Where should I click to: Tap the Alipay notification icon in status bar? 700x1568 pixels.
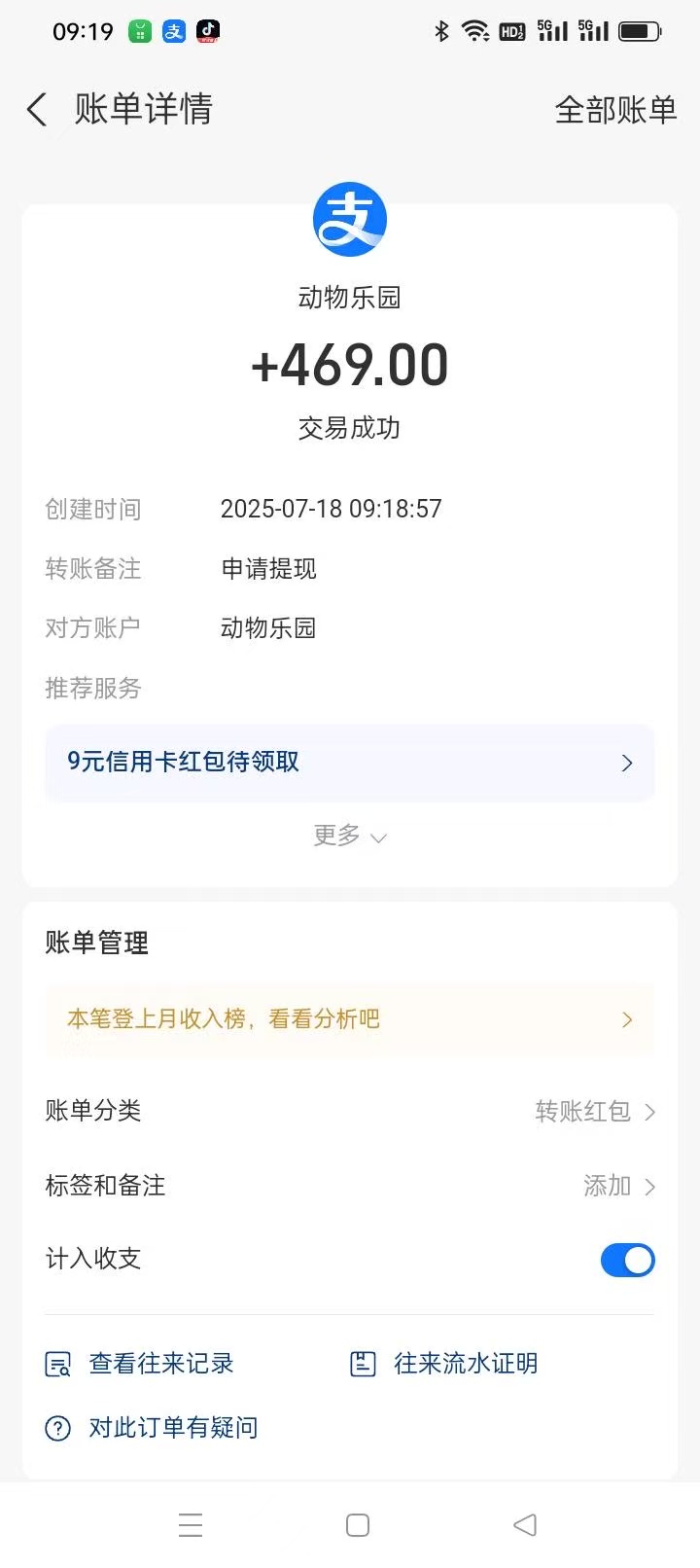tap(173, 30)
